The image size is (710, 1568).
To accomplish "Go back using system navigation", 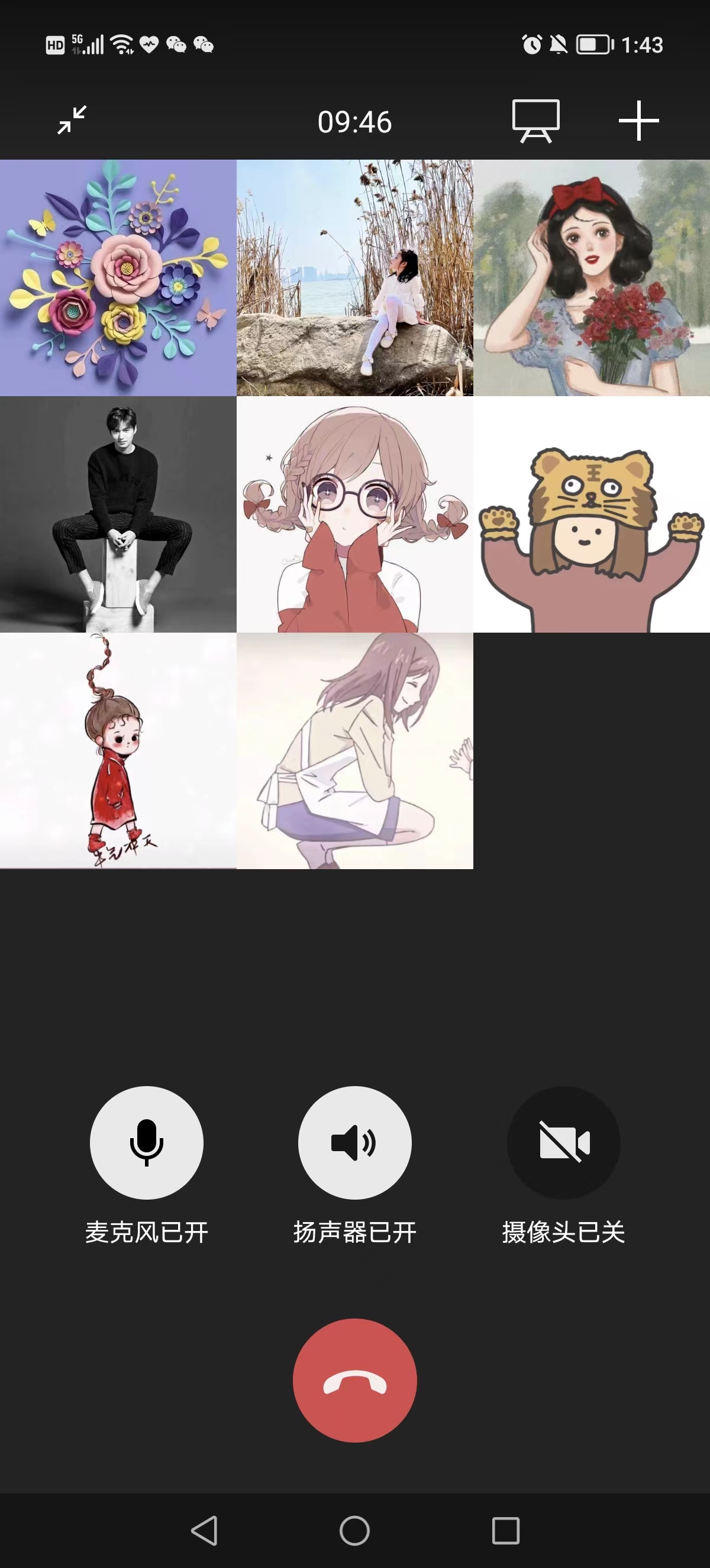I will 205,1530.
